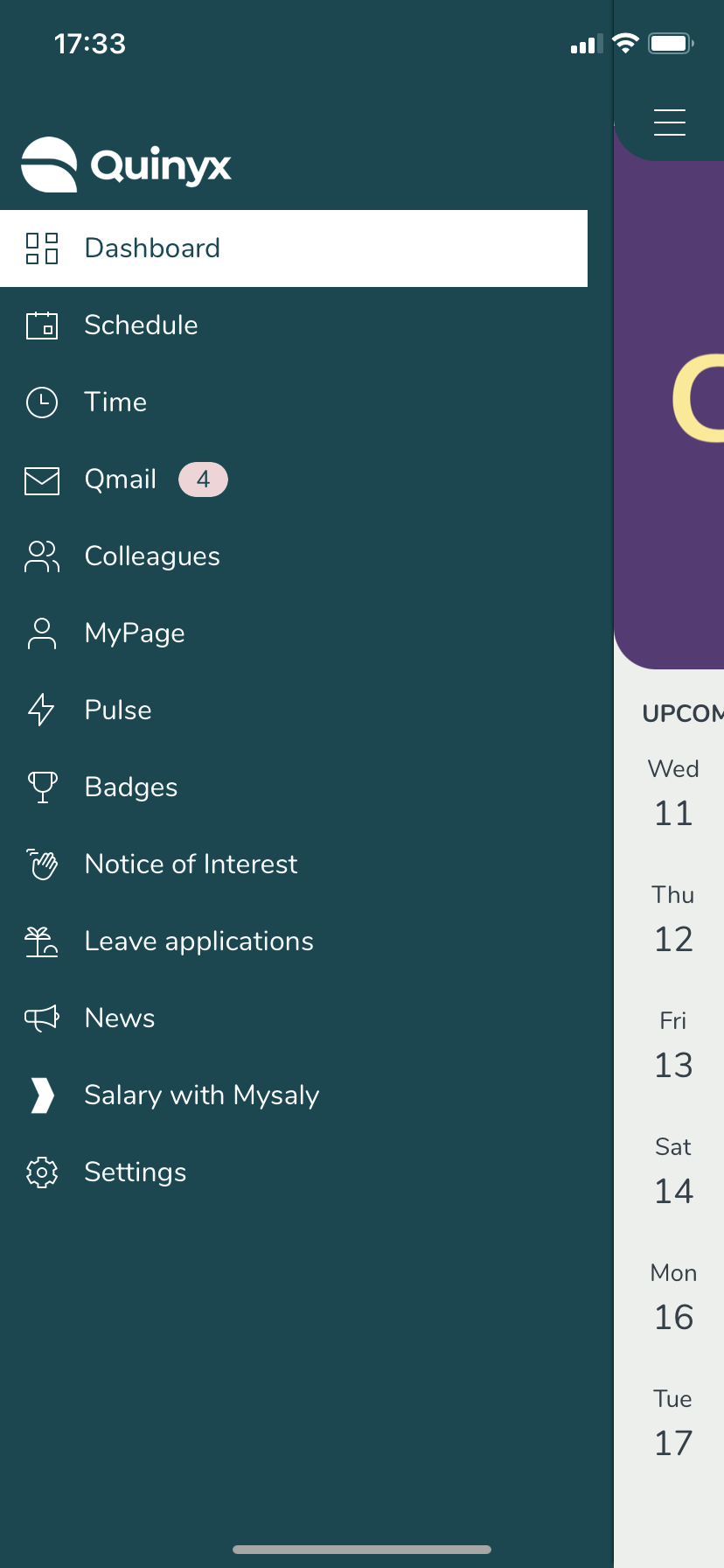Go to the Time section
The width and height of the screenshot is (724, 1568).
(294, 402)
